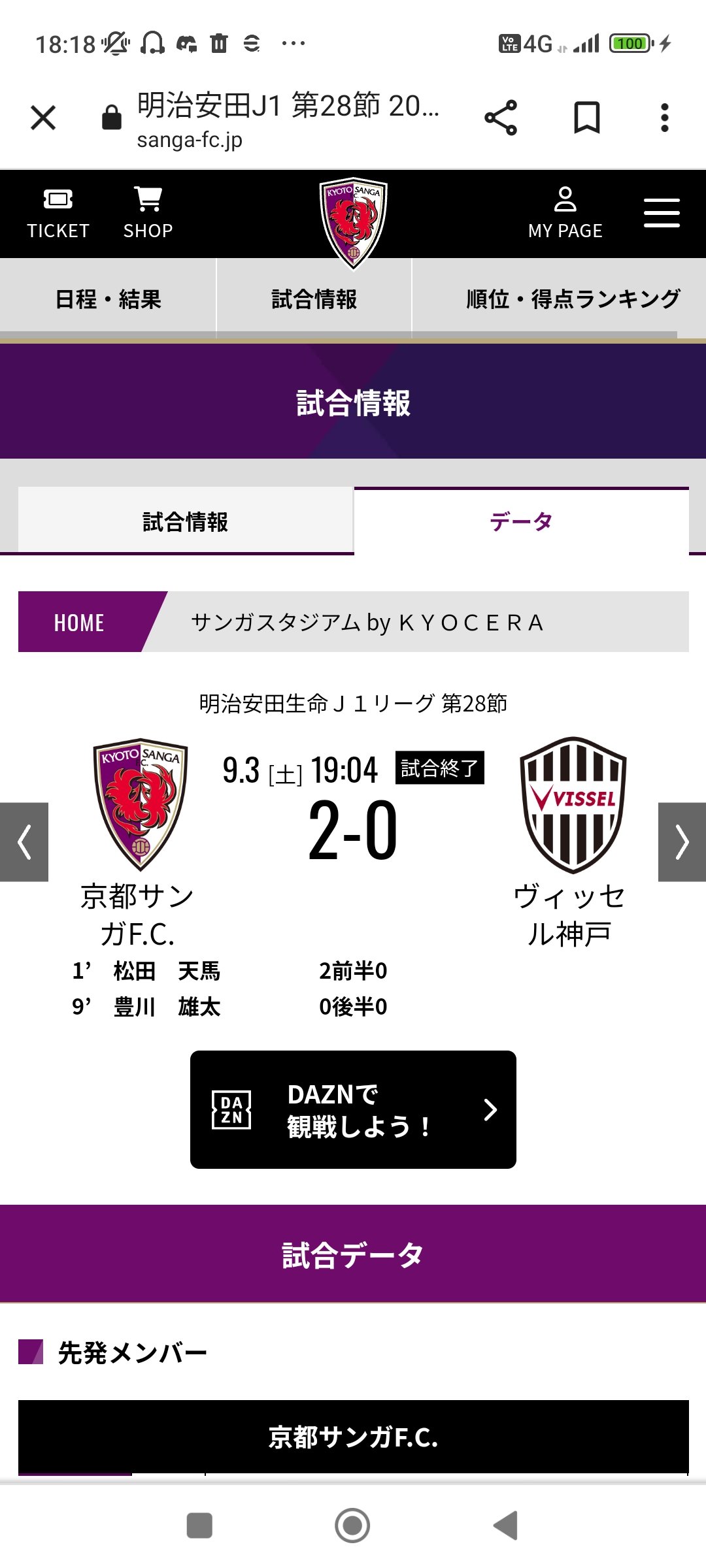The width and height of the screenshot is (706, 1568).
Task: Tap the system home button
Action: pos(352,1526)
